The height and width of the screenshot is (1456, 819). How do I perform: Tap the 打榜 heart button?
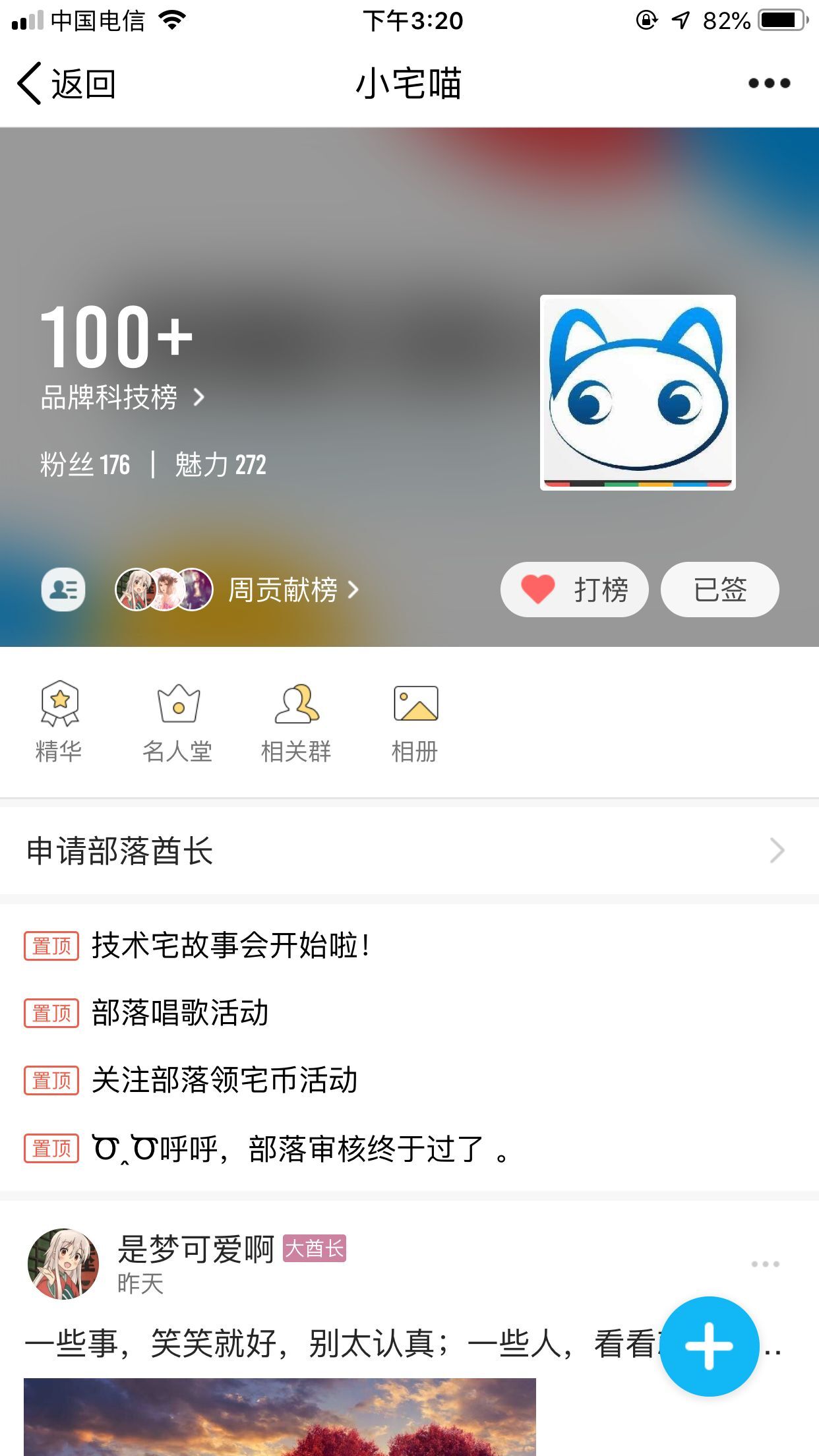574,590
